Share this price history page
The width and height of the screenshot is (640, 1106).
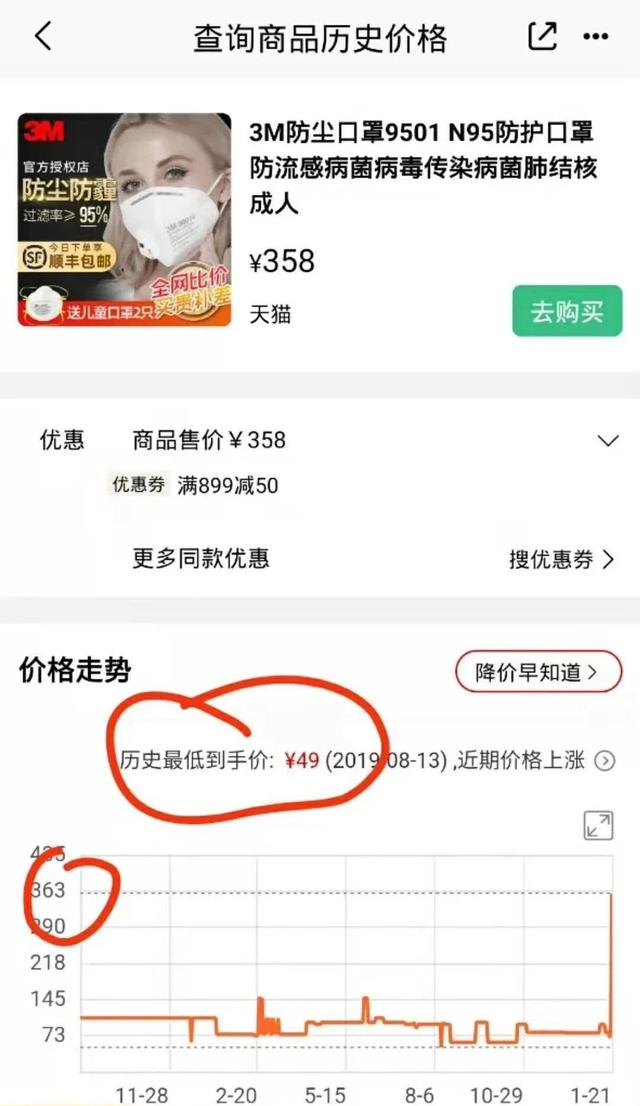point(541,37)
